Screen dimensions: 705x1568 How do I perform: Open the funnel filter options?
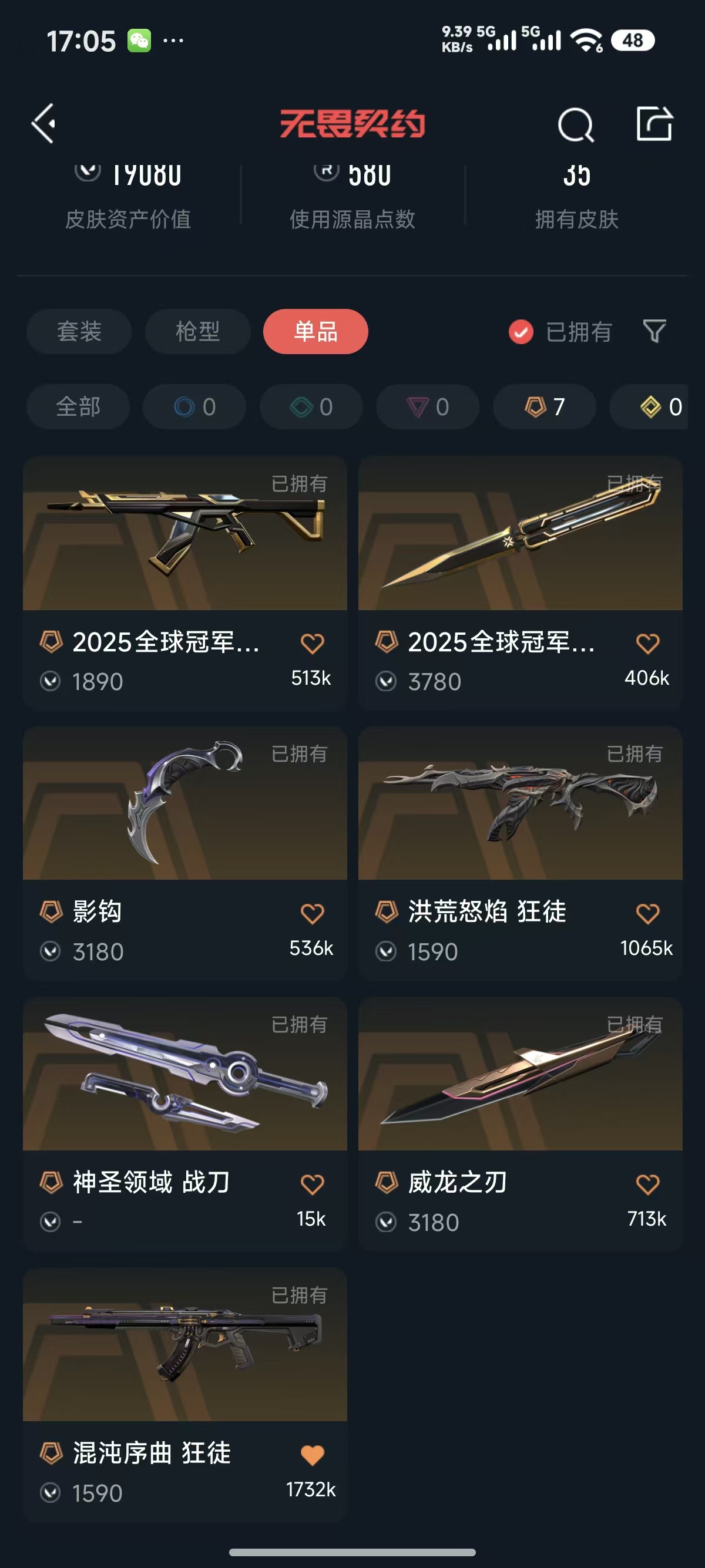(x=654, y=331)
